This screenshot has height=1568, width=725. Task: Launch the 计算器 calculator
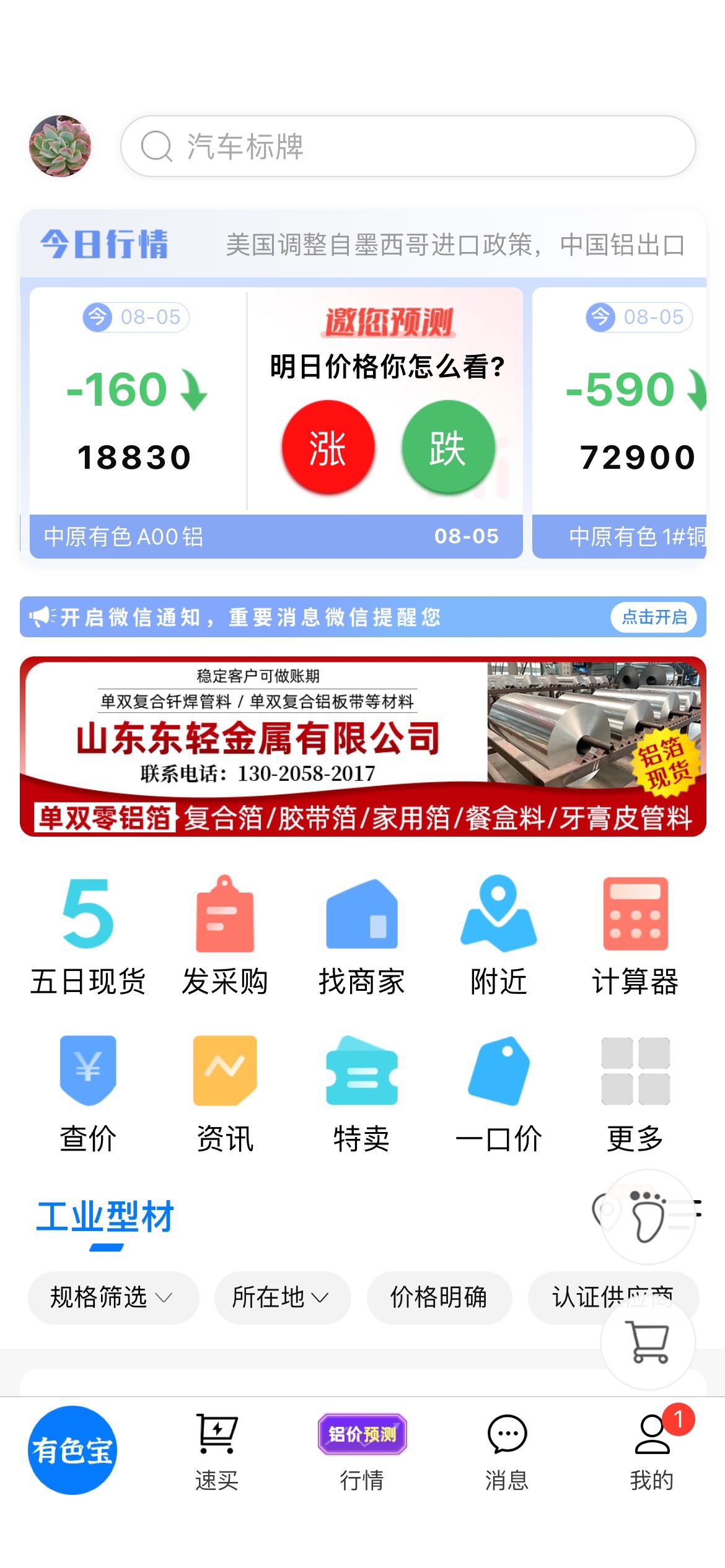point(636,935)
